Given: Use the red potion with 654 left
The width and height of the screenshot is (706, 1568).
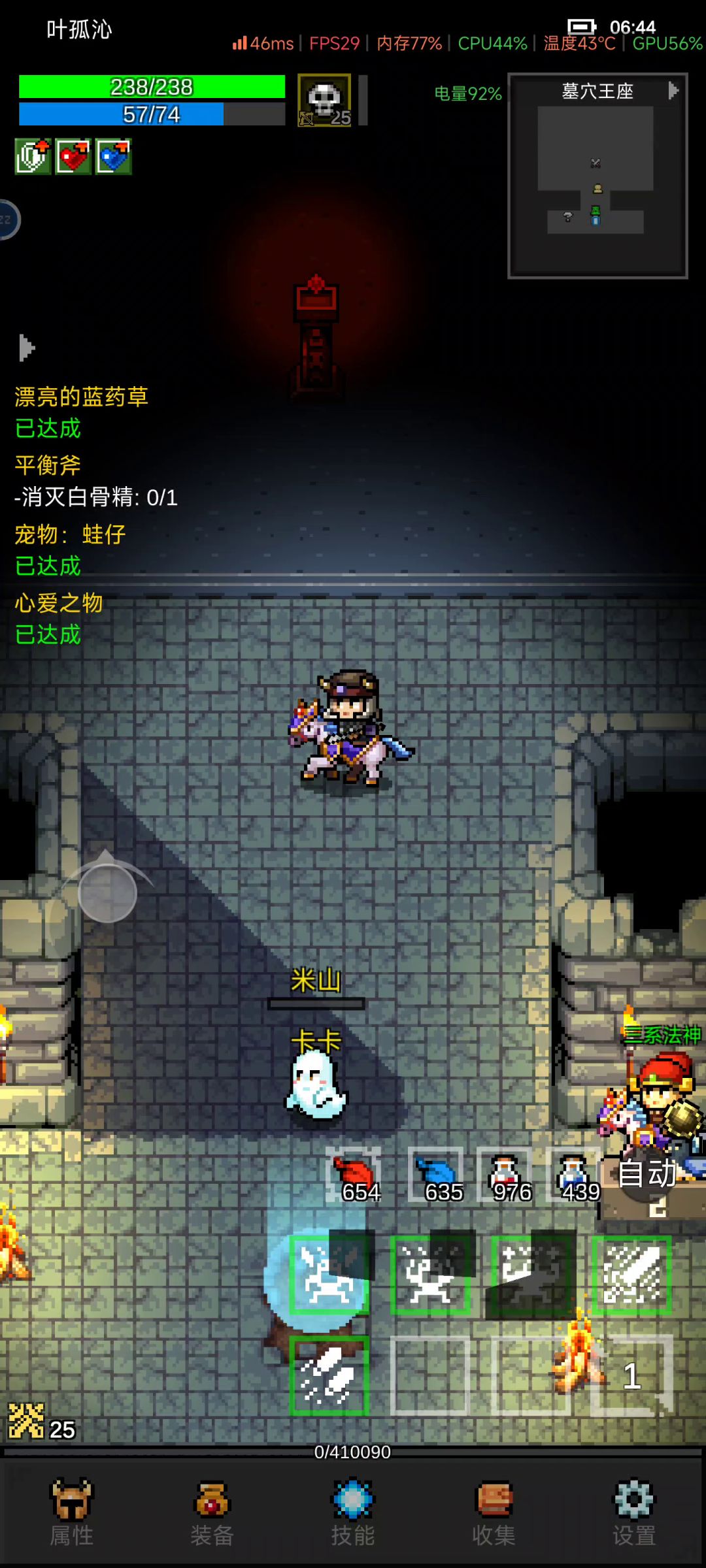Looking at the screenshot, I should [354, 1175].
